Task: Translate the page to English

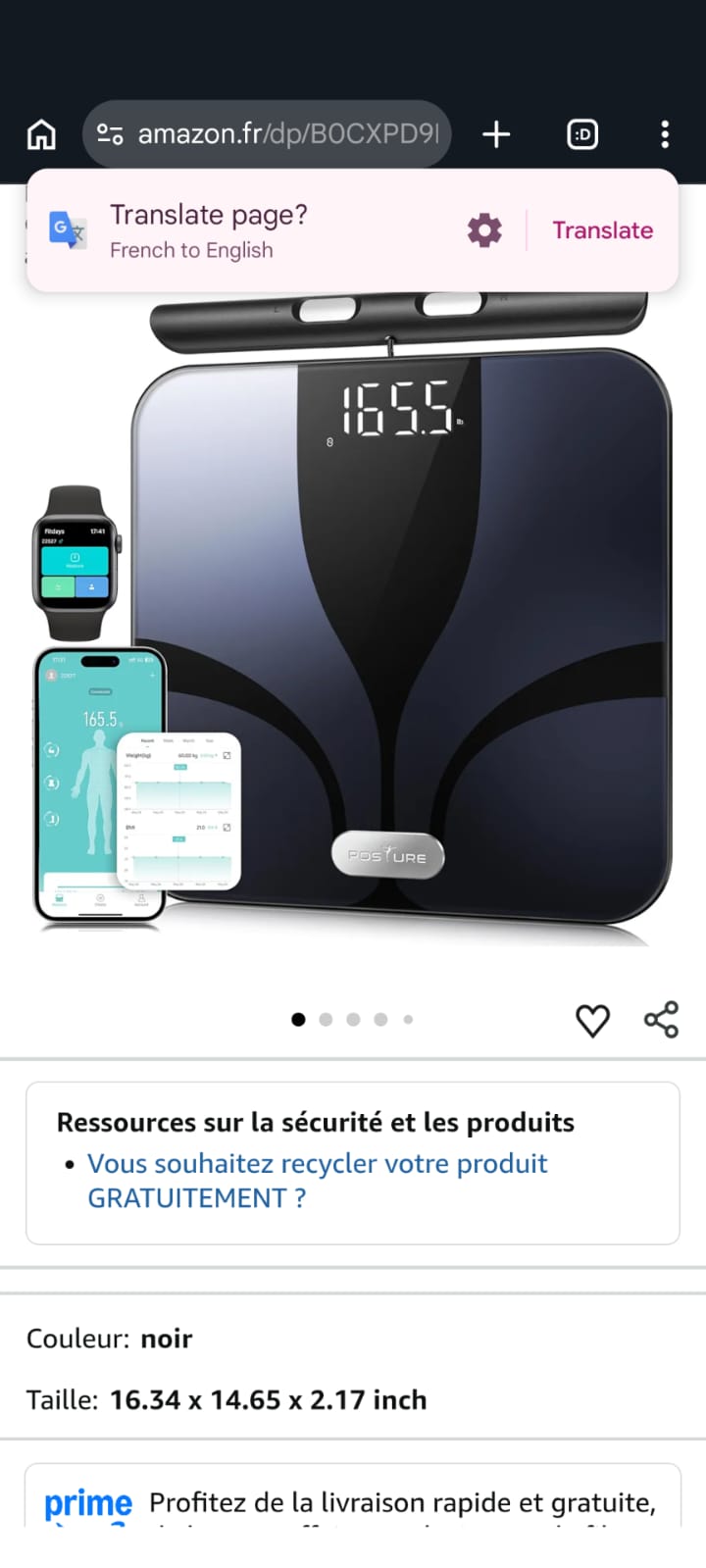Action: 602,230
